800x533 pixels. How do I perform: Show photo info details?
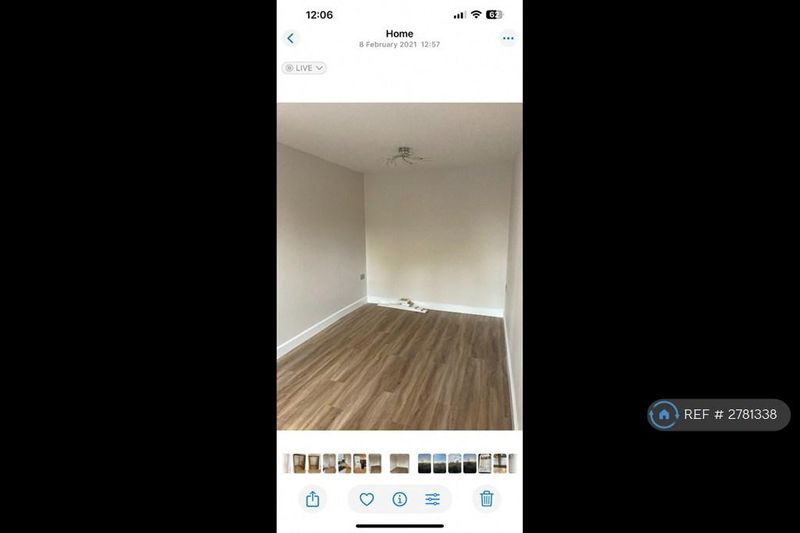(x=399, y=499)
